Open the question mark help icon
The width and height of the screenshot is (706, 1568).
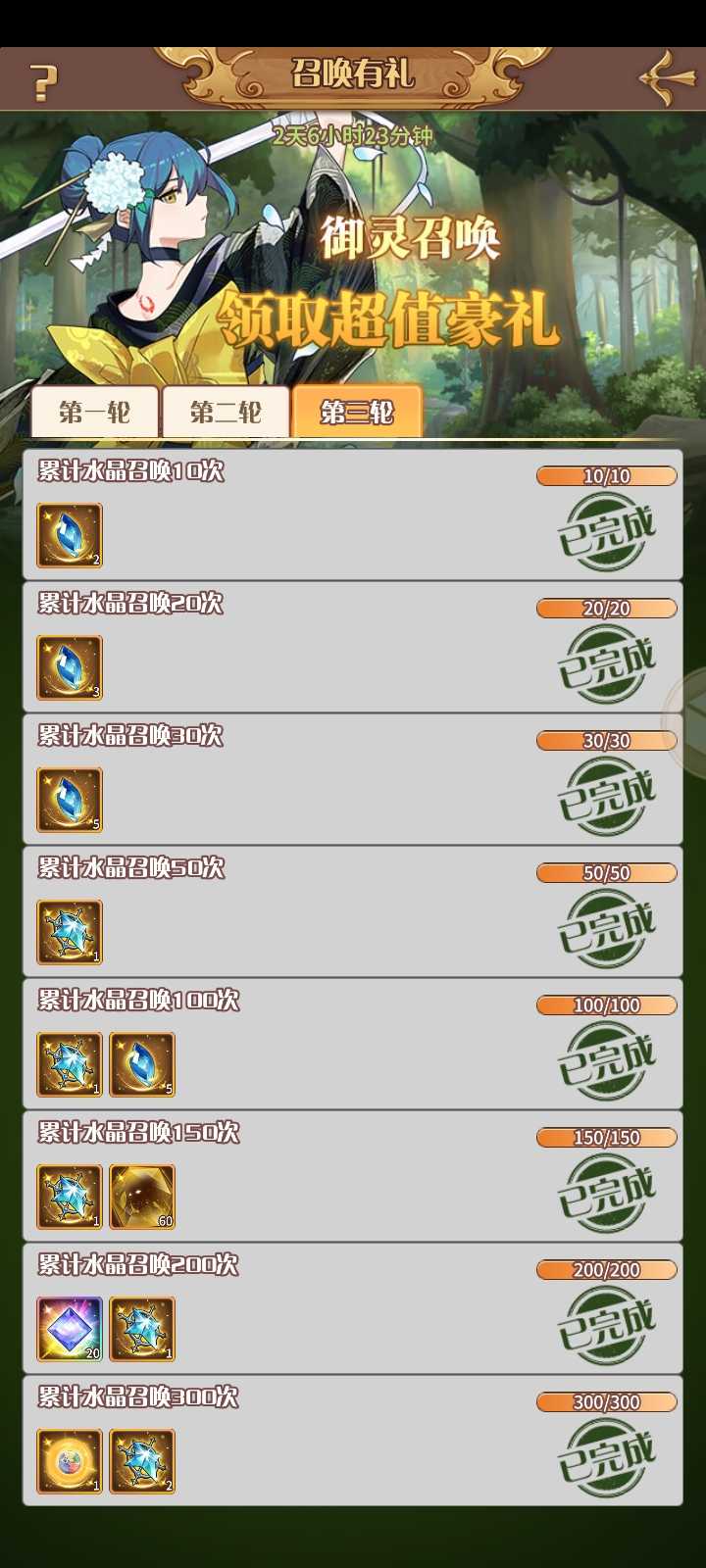[x=43, y=82]
